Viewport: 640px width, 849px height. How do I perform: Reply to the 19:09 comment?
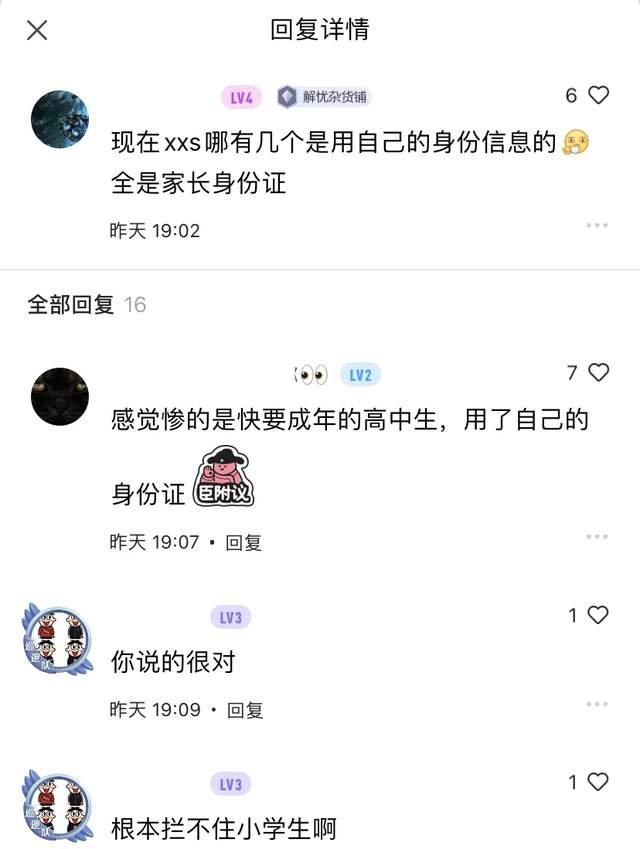(x=244, y=710)
